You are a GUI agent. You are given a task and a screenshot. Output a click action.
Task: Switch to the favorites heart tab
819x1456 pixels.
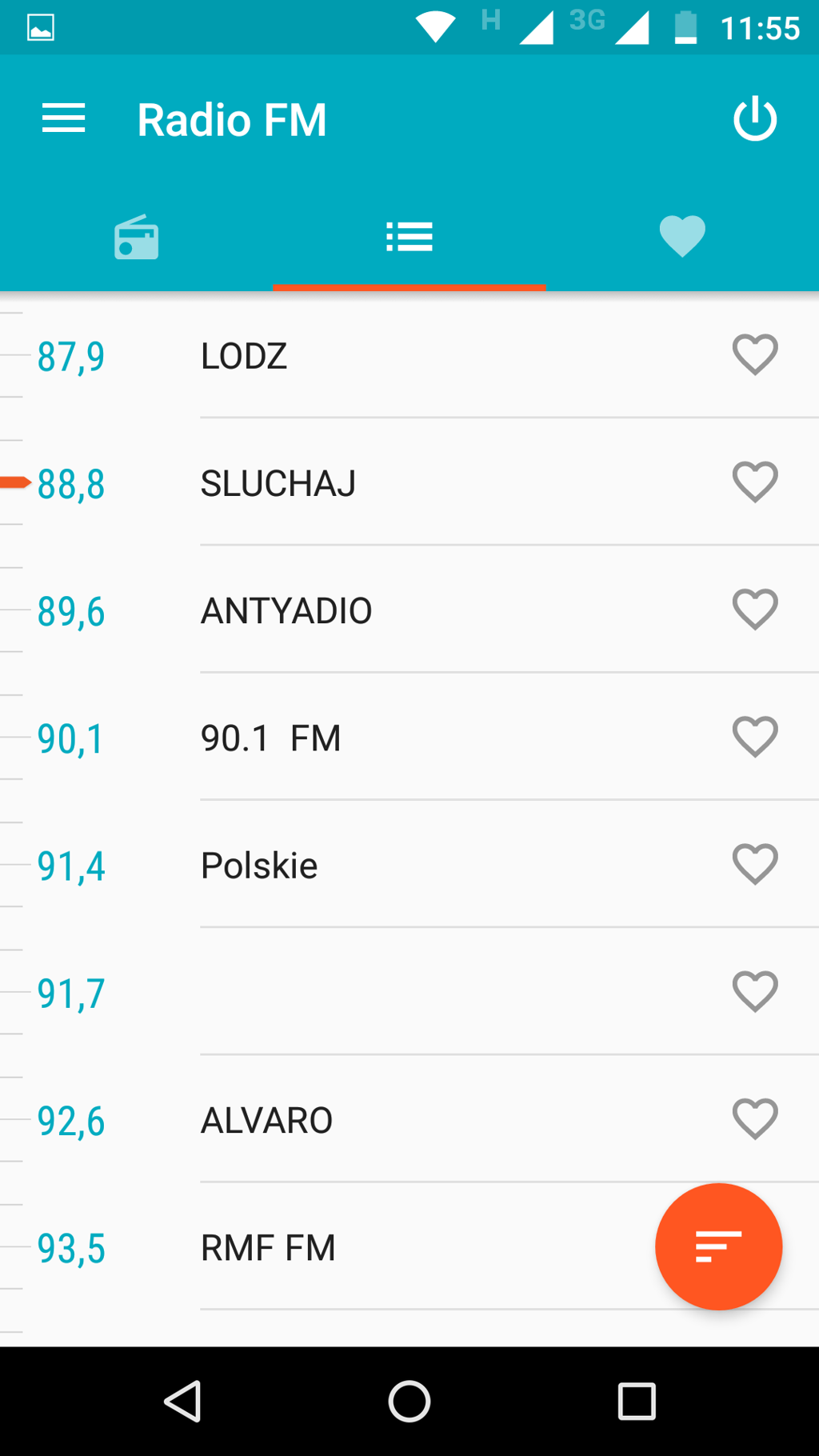[x=682, y=237]
